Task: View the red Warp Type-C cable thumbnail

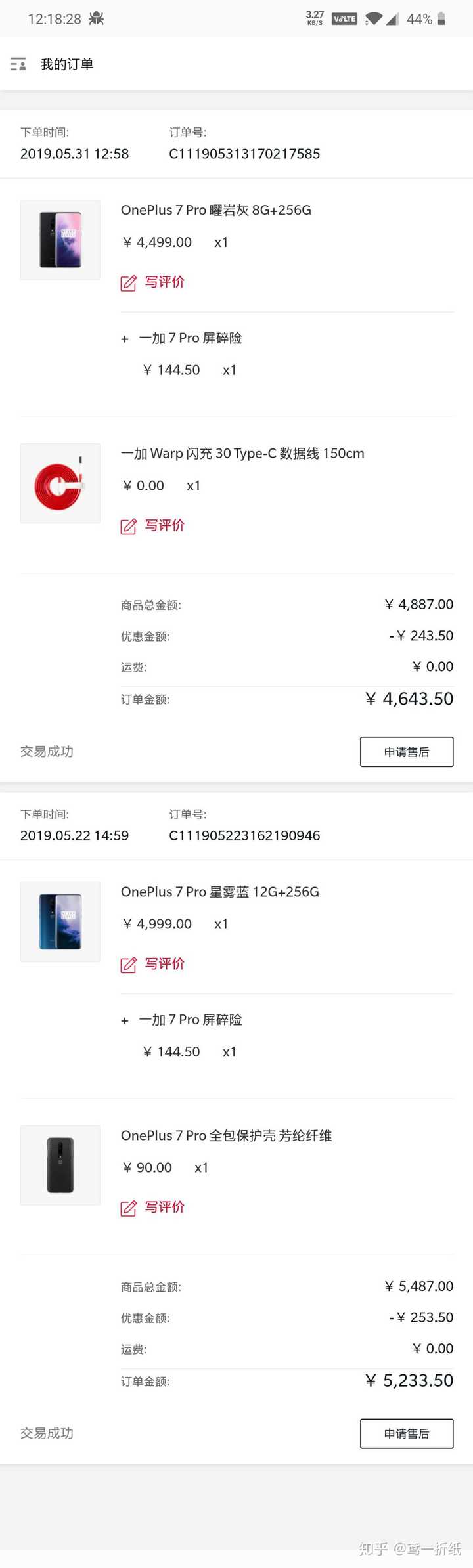Action: 60,483
